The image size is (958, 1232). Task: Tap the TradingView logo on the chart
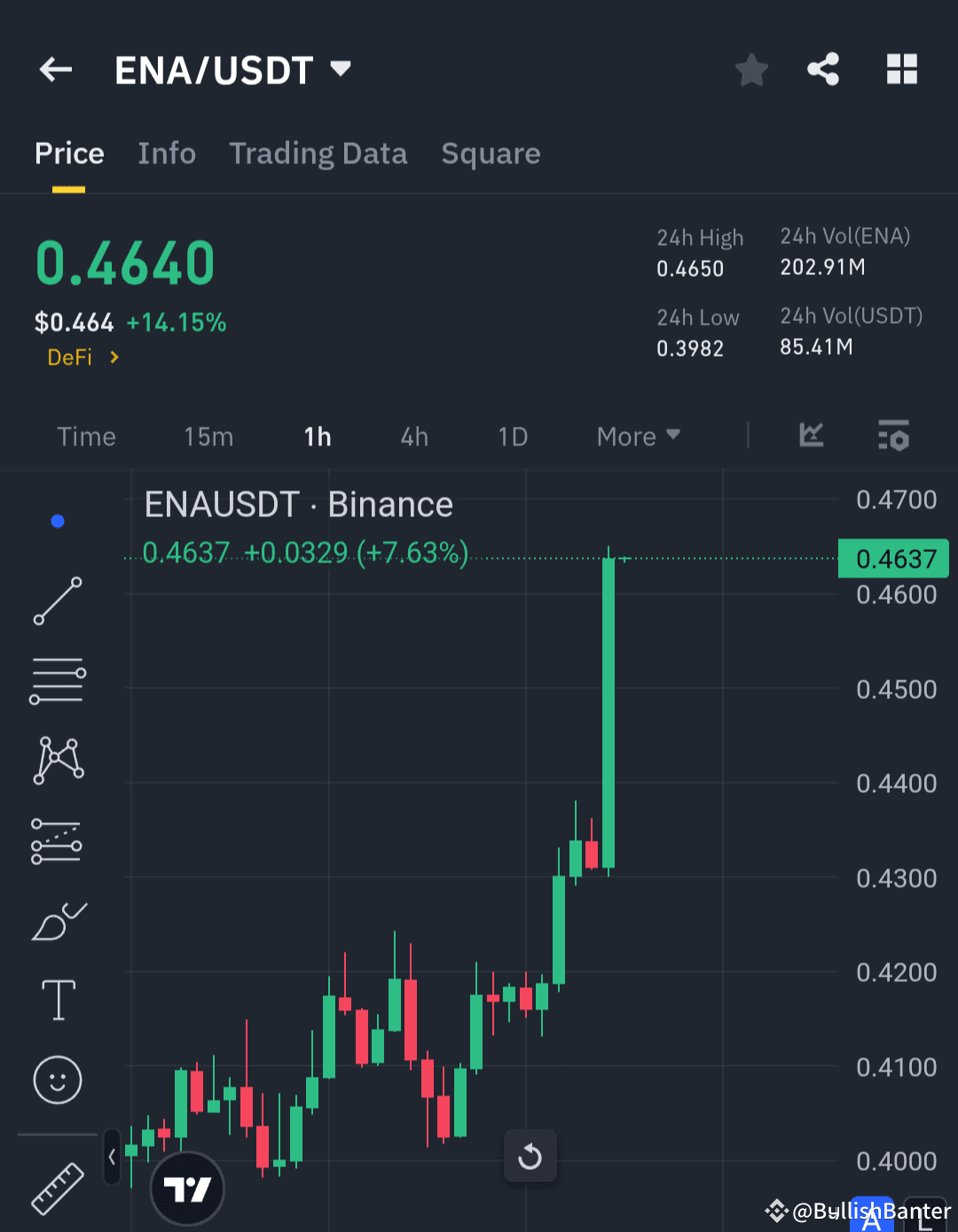[x=187, y=1189]
